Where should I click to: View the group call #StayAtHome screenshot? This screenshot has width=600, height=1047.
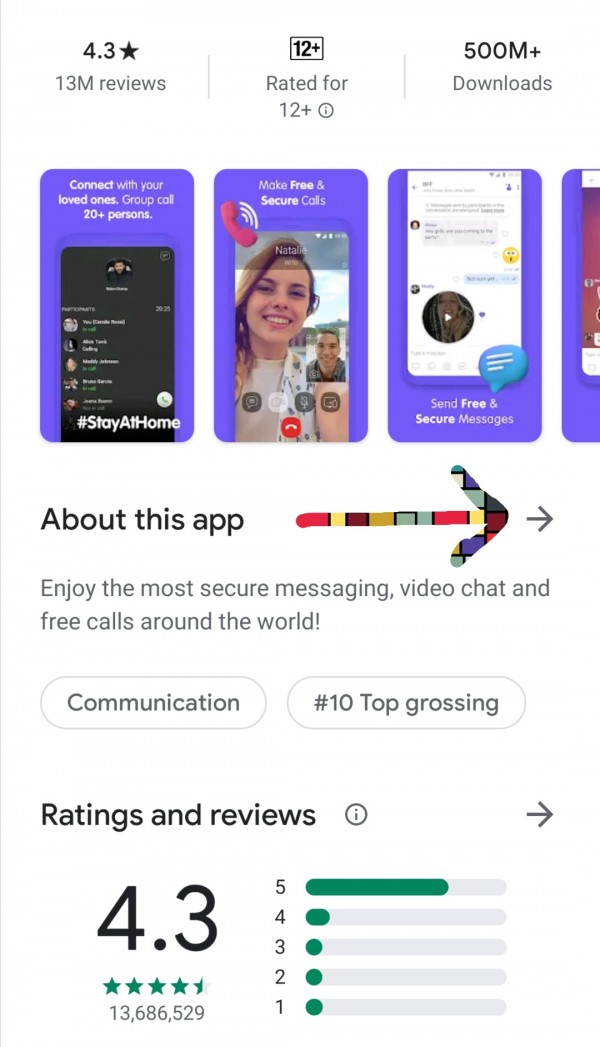pos(117,305)
